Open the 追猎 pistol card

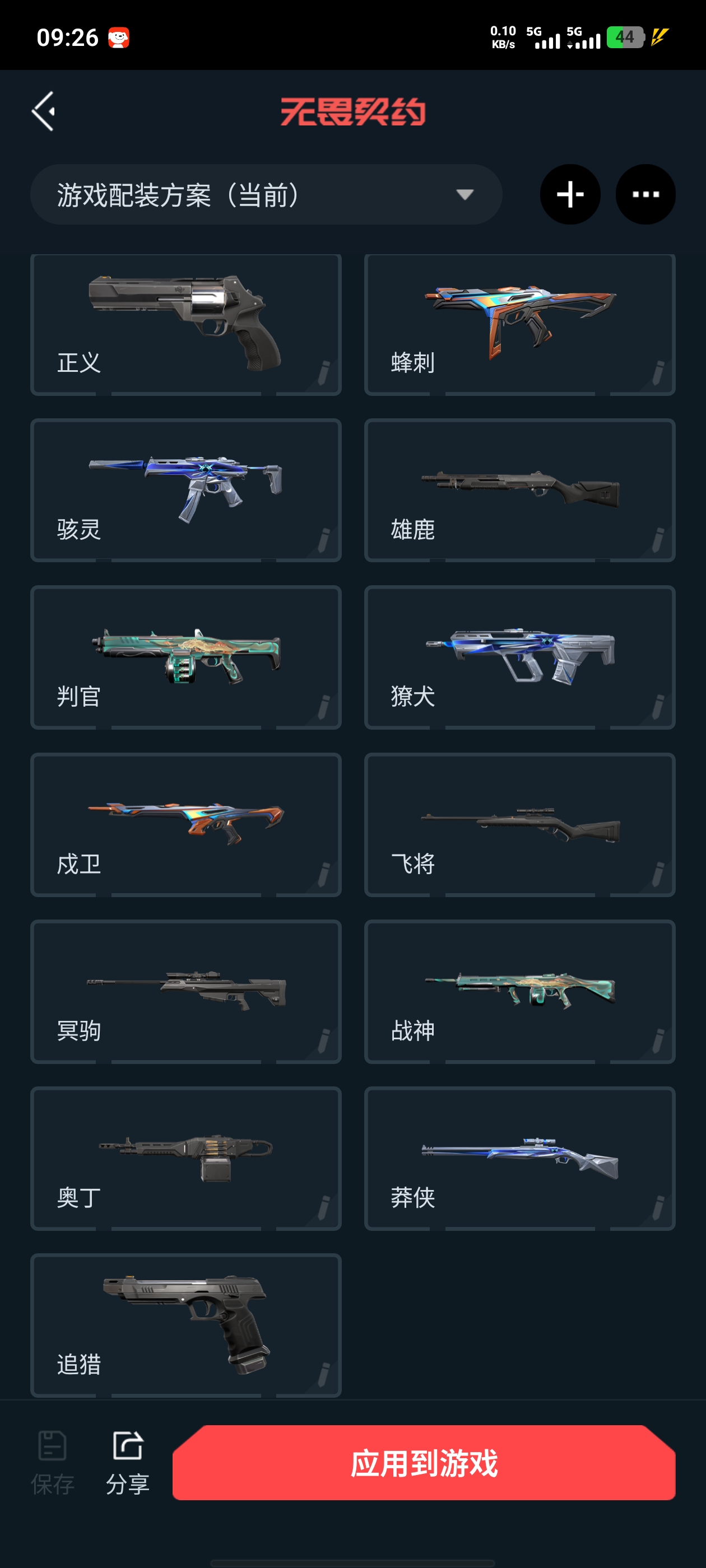tap(186, 1325)
